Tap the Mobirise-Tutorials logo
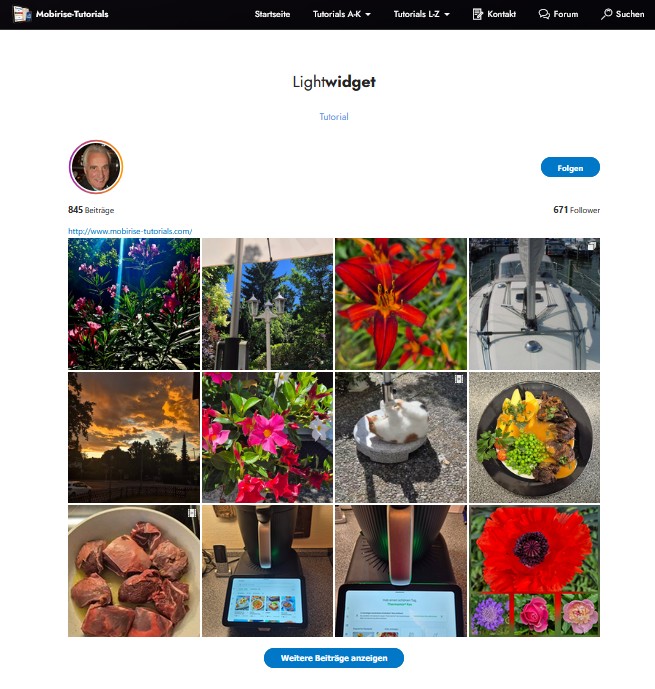655x689 pixels. coord(60,15)
